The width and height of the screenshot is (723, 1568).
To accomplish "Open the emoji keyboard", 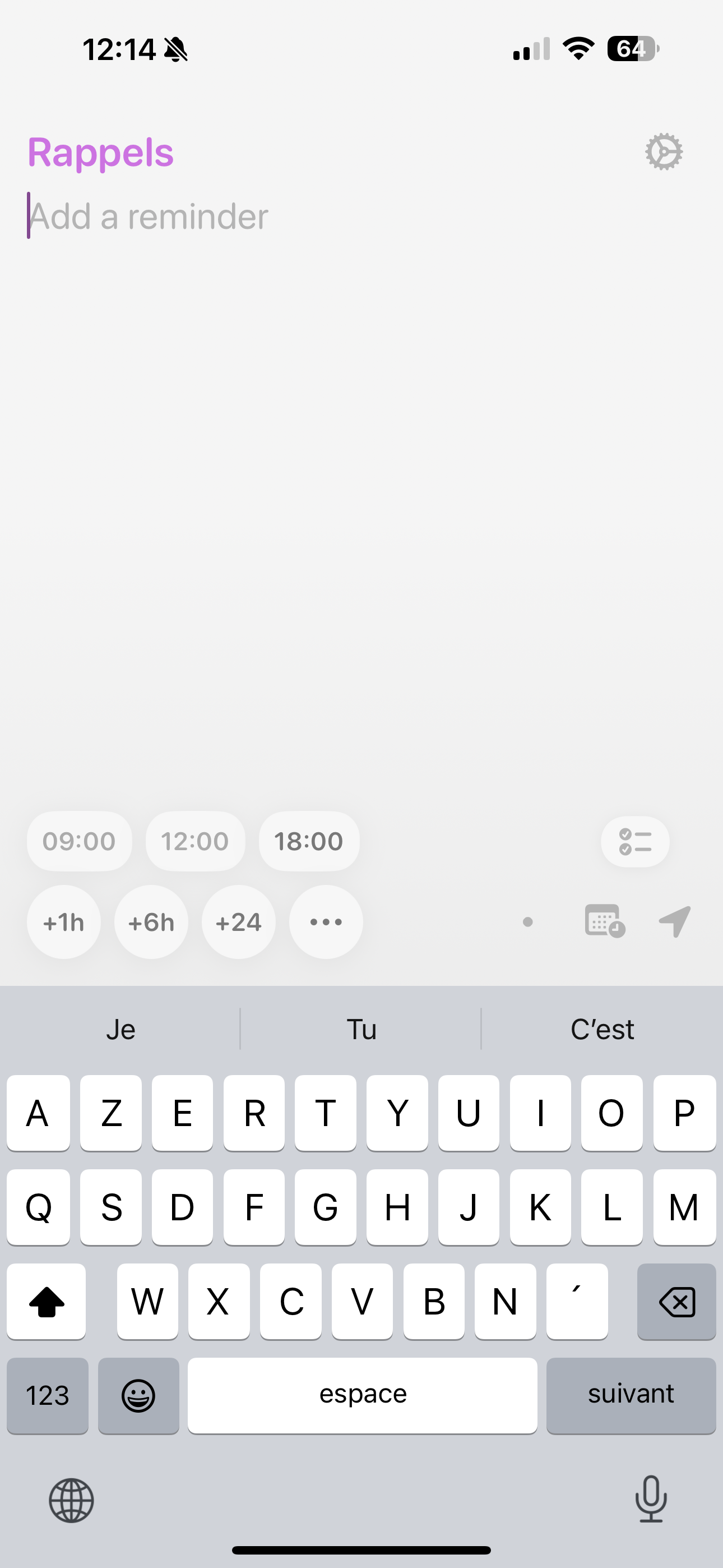I will (139, 1395).
